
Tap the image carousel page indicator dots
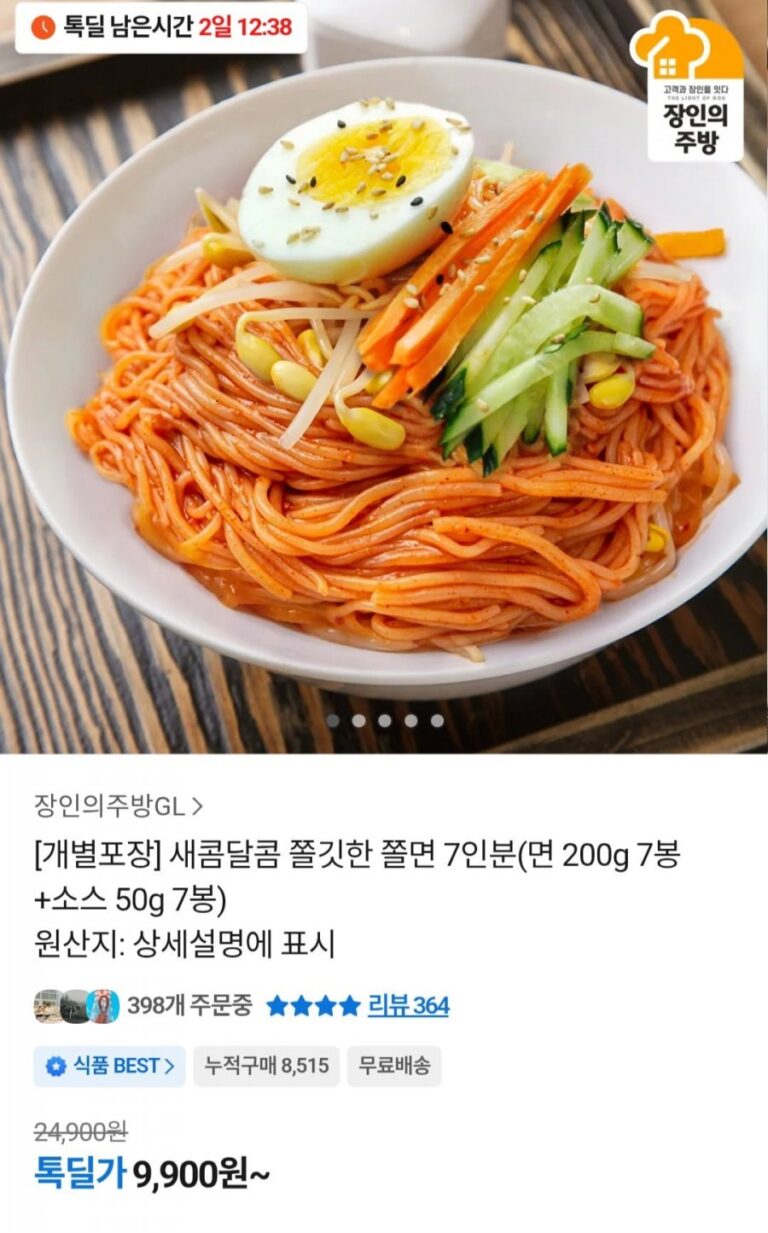tap(385, 720)
